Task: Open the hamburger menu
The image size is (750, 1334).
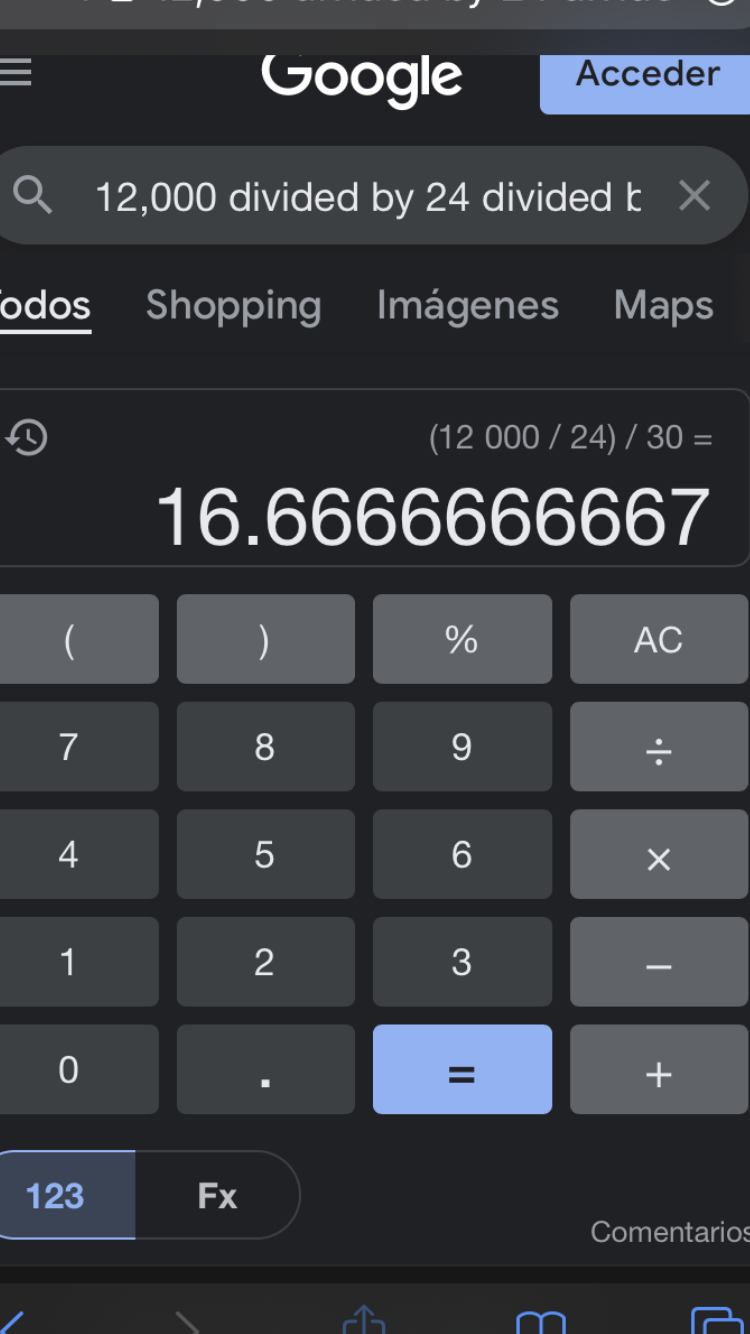Action: pyautogui.click(x=16, y=73)
